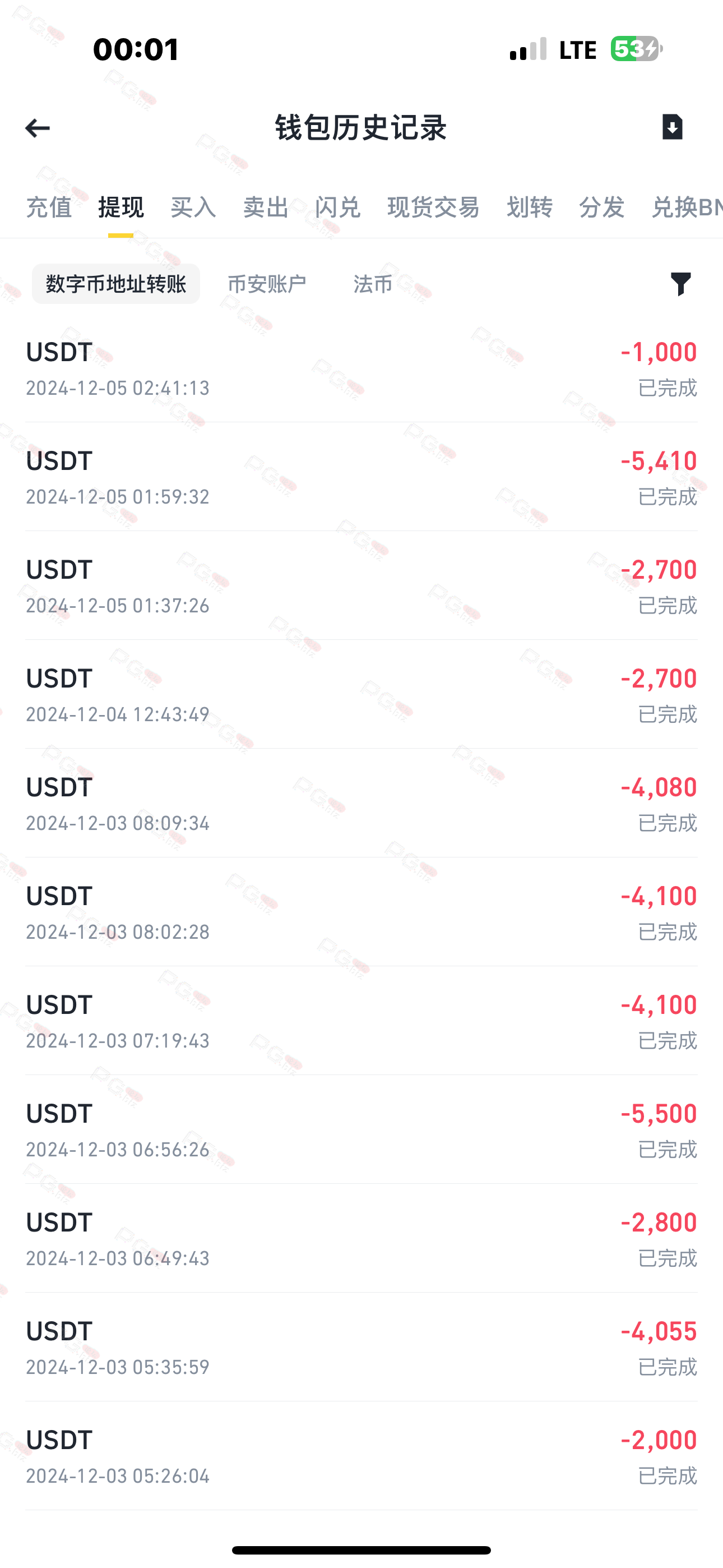Open the -1,000 USDT withdrawal record
The width and height of the screenshot is (723, 1568).
(361, 369)
